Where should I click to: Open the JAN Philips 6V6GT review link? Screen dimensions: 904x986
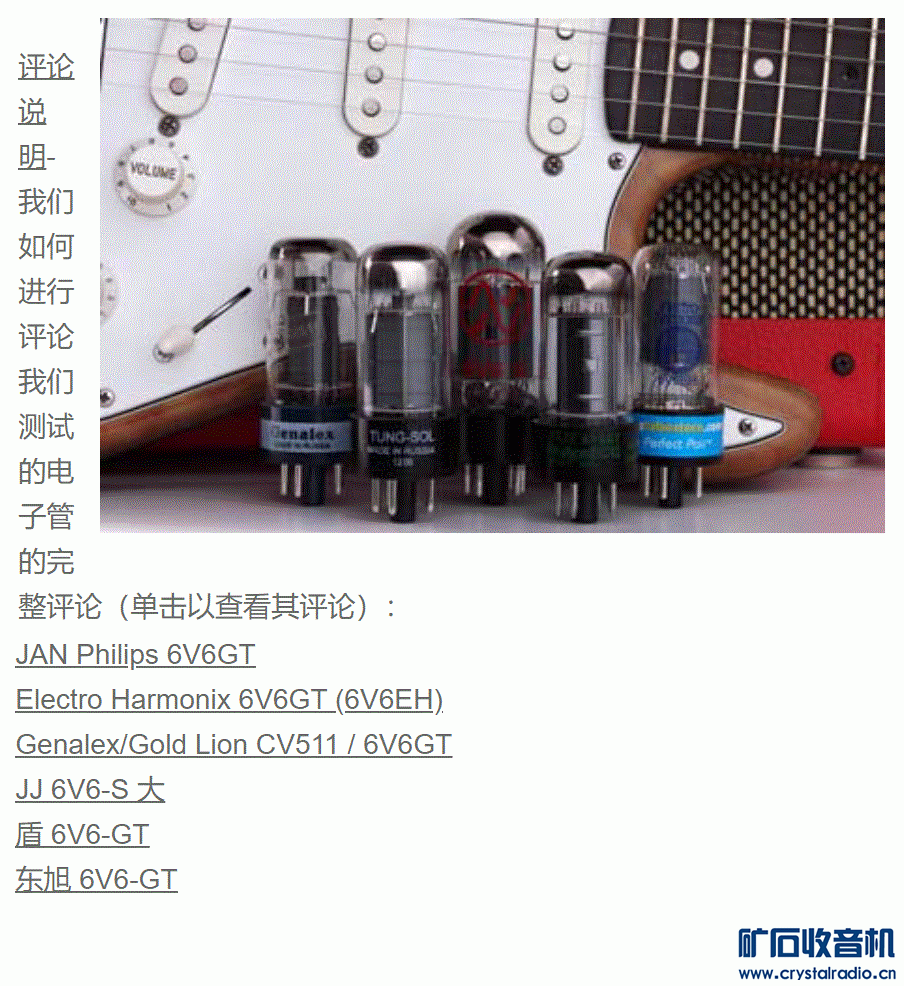click(135, 655)
